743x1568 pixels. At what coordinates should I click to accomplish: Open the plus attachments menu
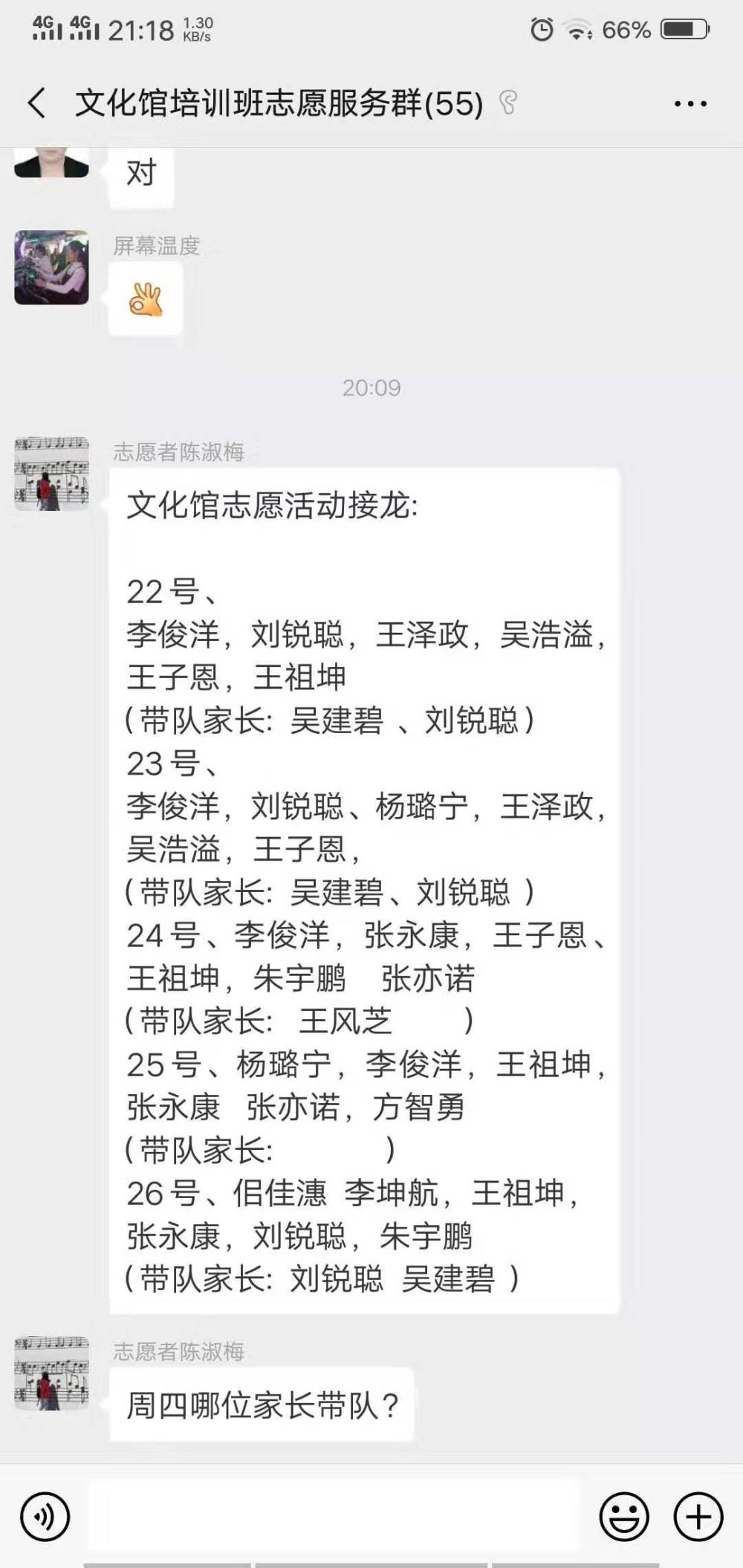698,1517
